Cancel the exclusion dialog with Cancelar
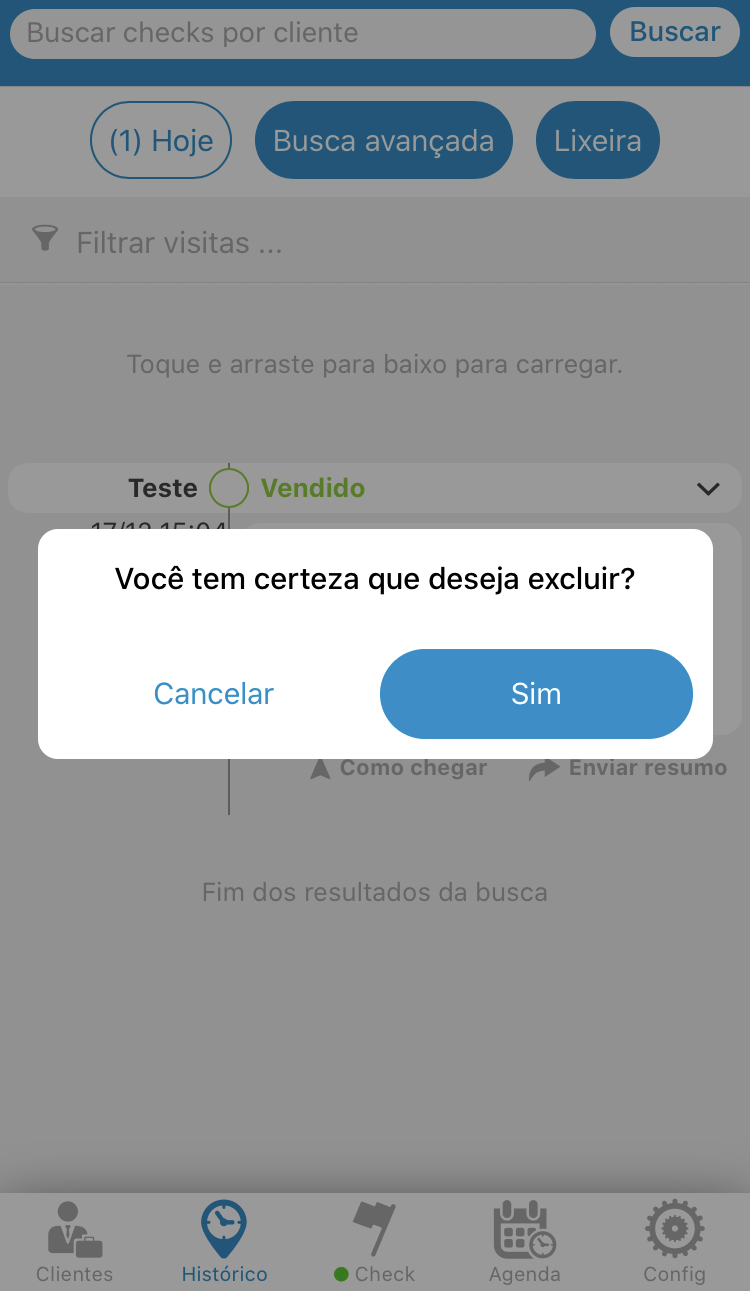 coord(213,693)
